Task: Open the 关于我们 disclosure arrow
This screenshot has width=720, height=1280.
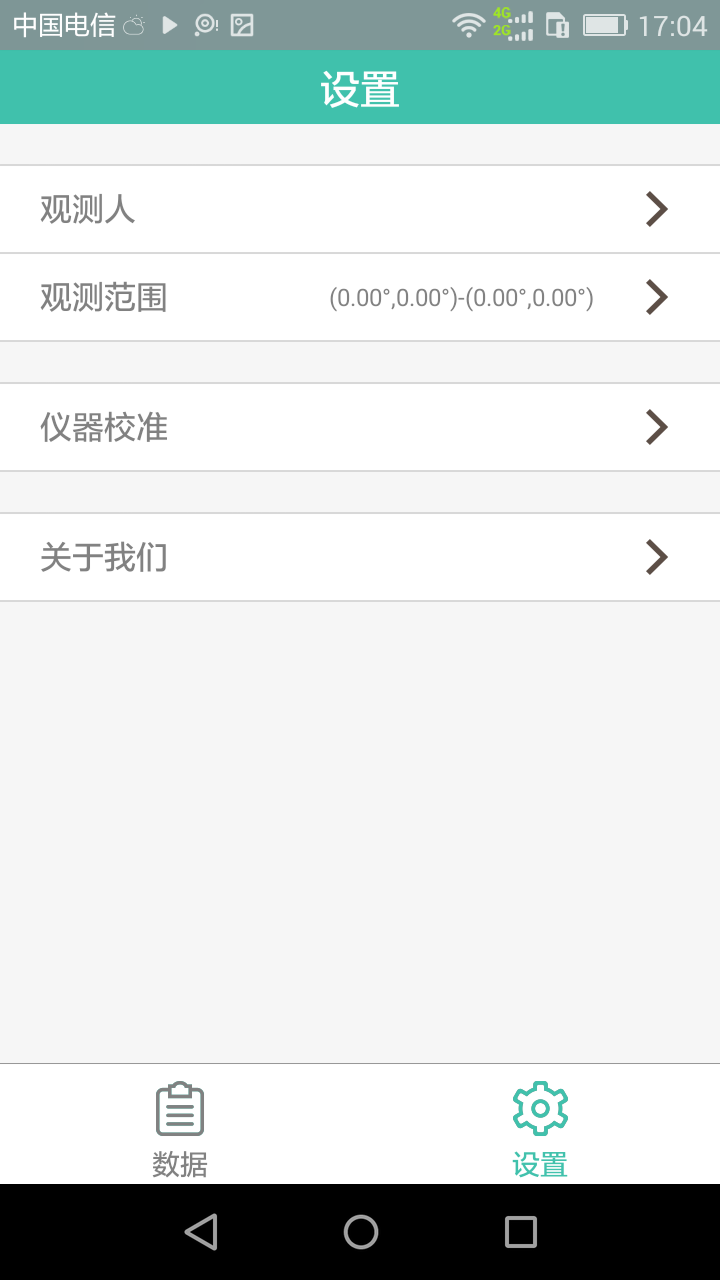Action: [x=657, y=557]
